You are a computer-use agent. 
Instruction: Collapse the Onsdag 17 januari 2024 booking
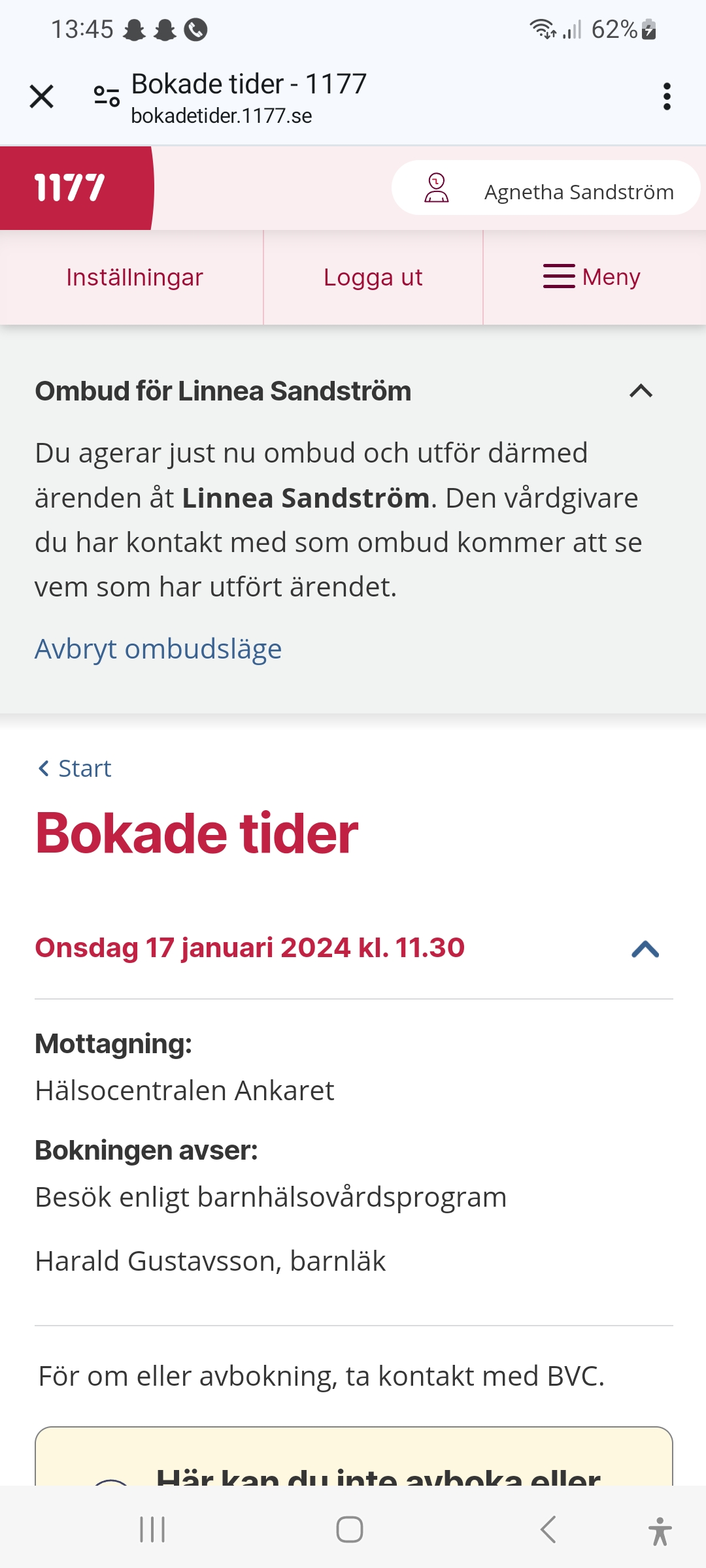(645, 949)
